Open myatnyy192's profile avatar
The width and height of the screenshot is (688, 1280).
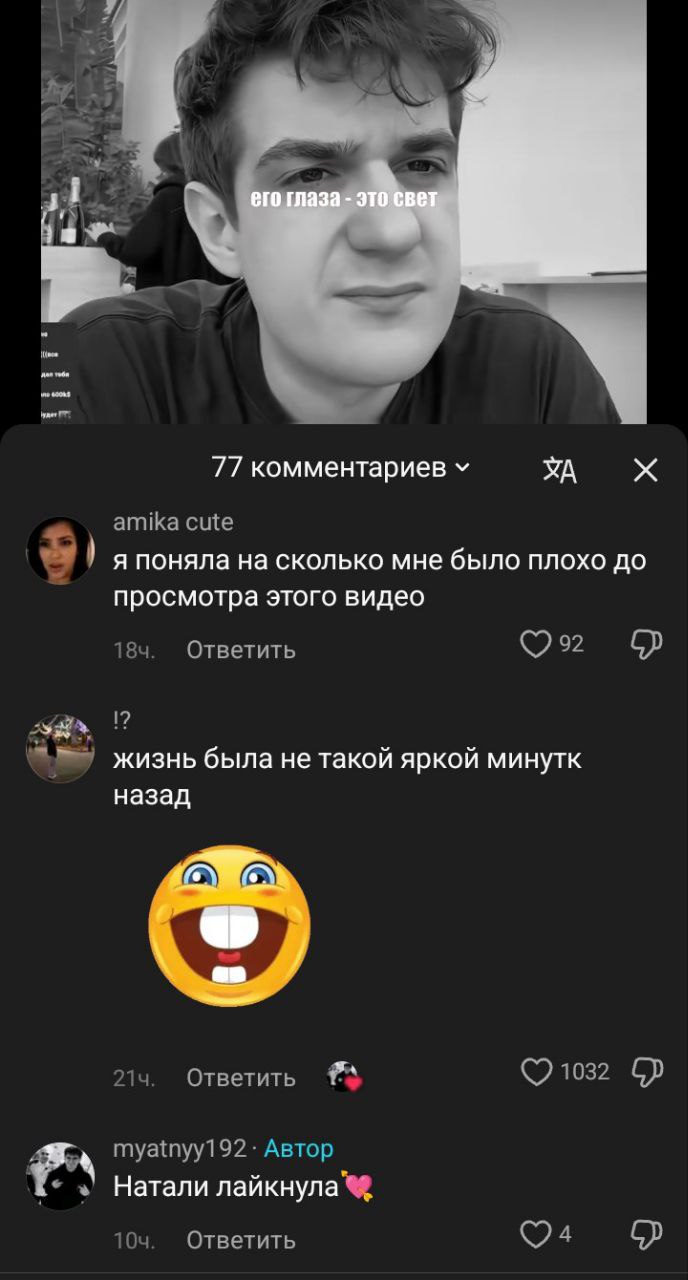tap(60, 1176)
